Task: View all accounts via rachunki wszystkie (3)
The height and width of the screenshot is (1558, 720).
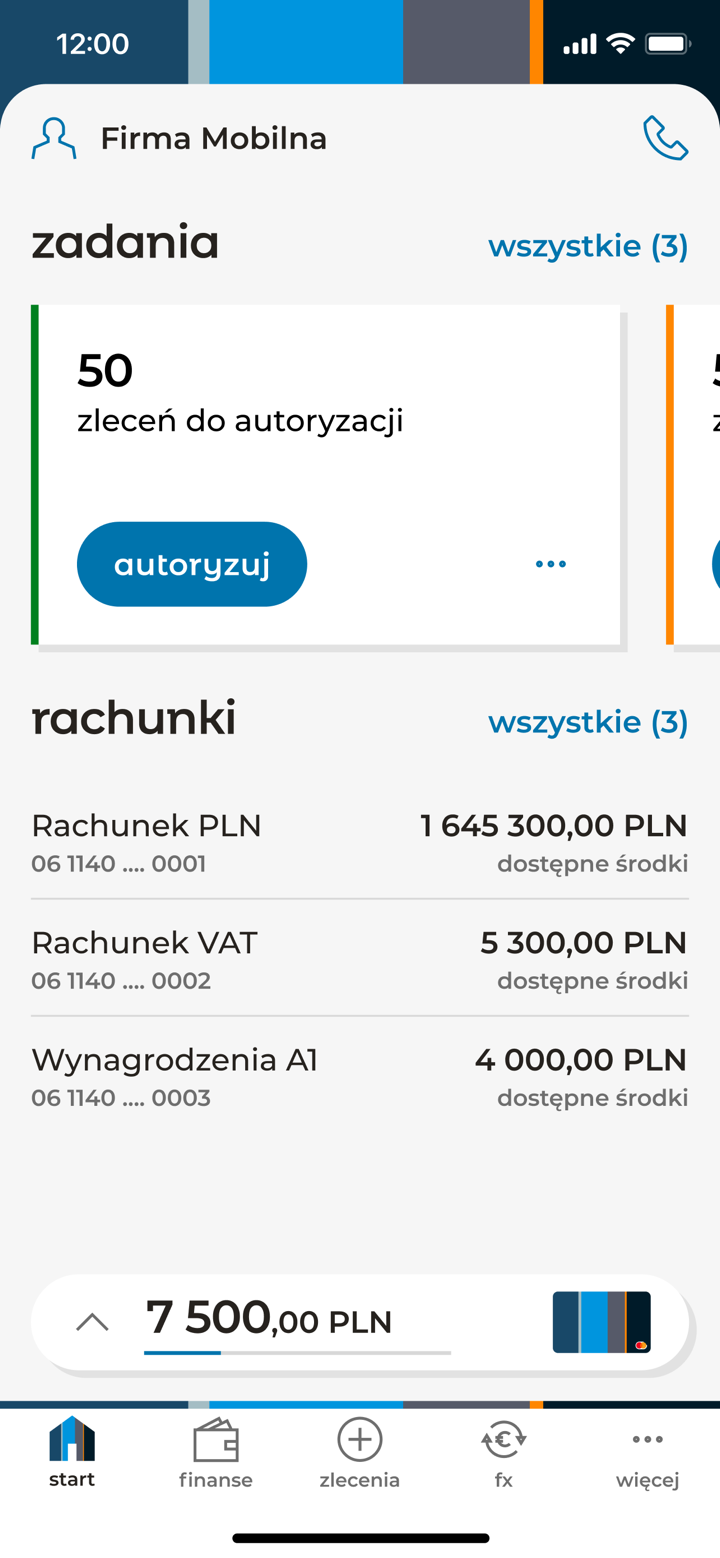Action: [587, 722]
